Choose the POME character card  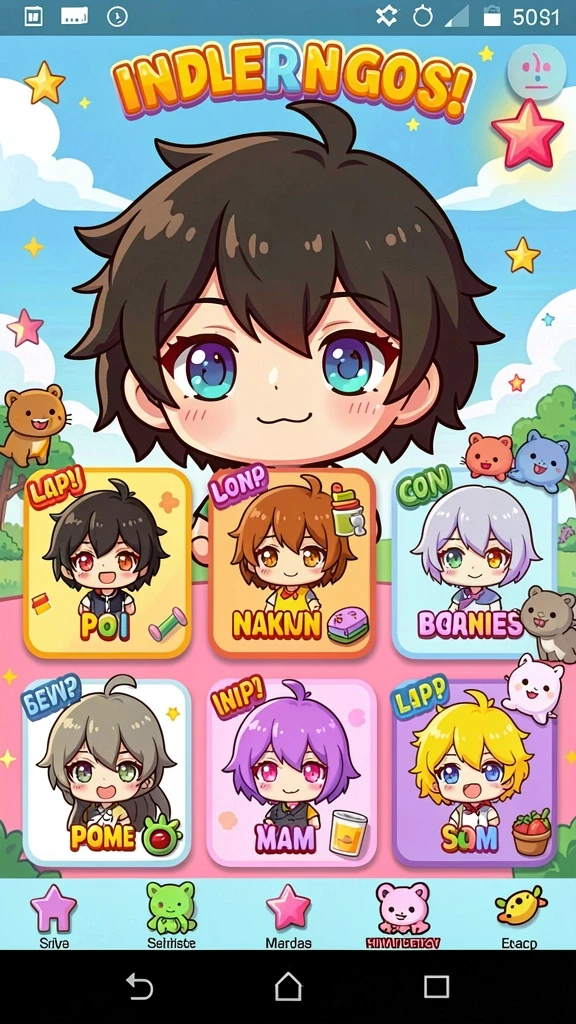[x=108, y=773]
